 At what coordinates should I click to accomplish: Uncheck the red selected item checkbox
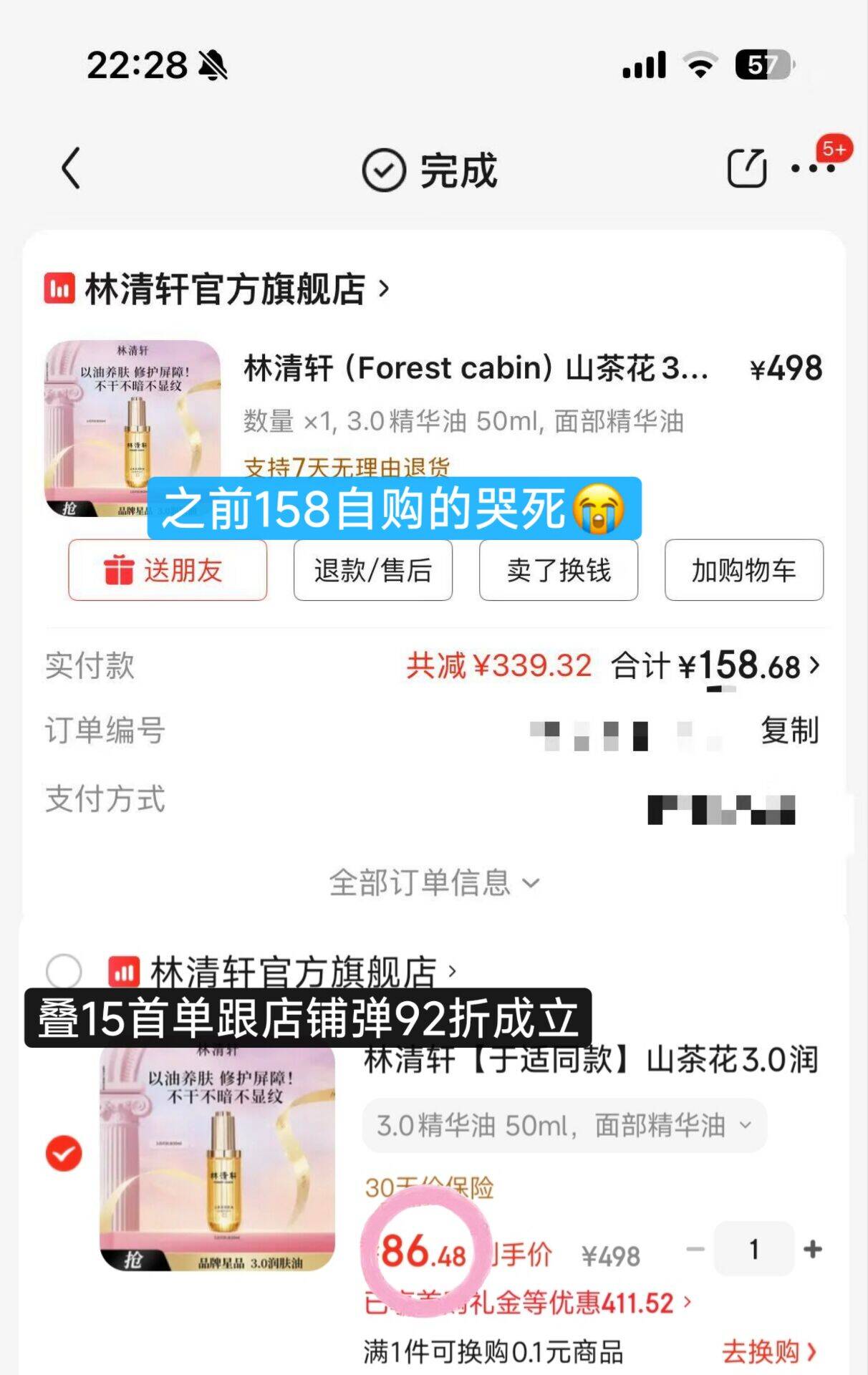(64, 1154)
